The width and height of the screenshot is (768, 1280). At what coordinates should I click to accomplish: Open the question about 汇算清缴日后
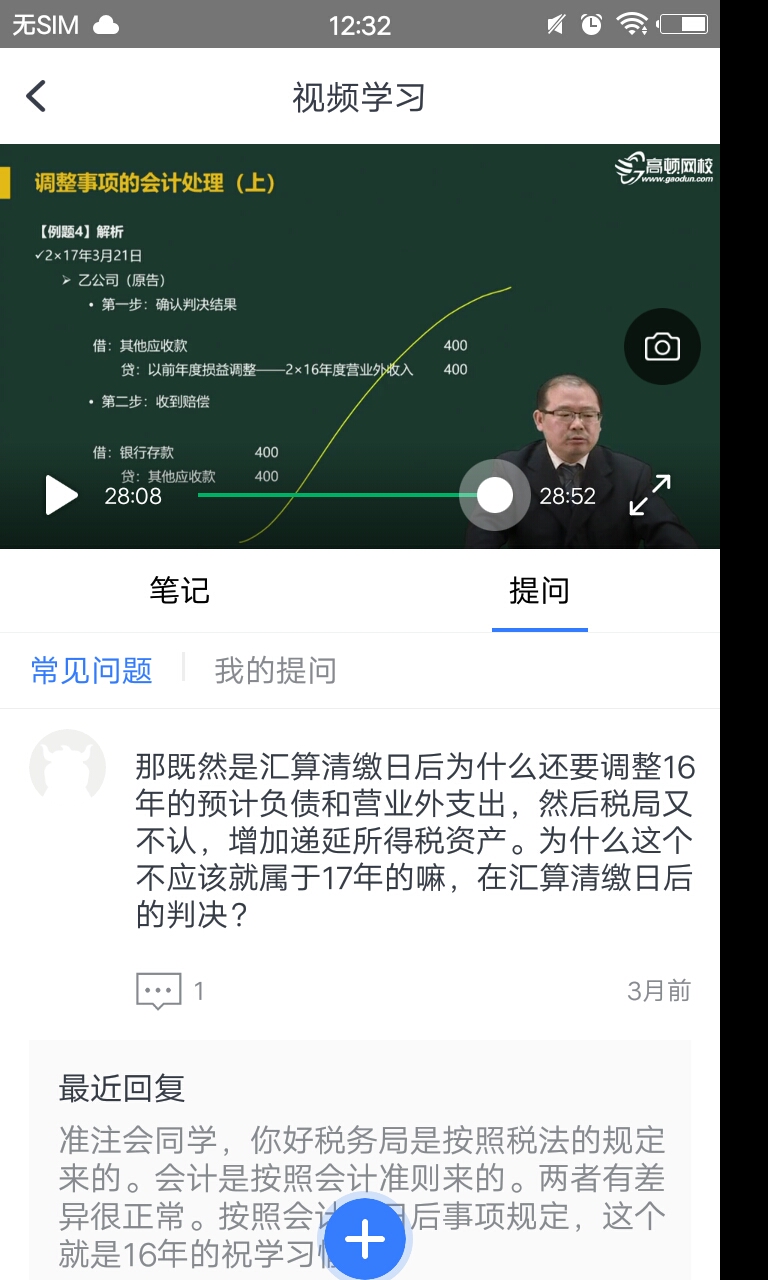(x=414, y=840)
